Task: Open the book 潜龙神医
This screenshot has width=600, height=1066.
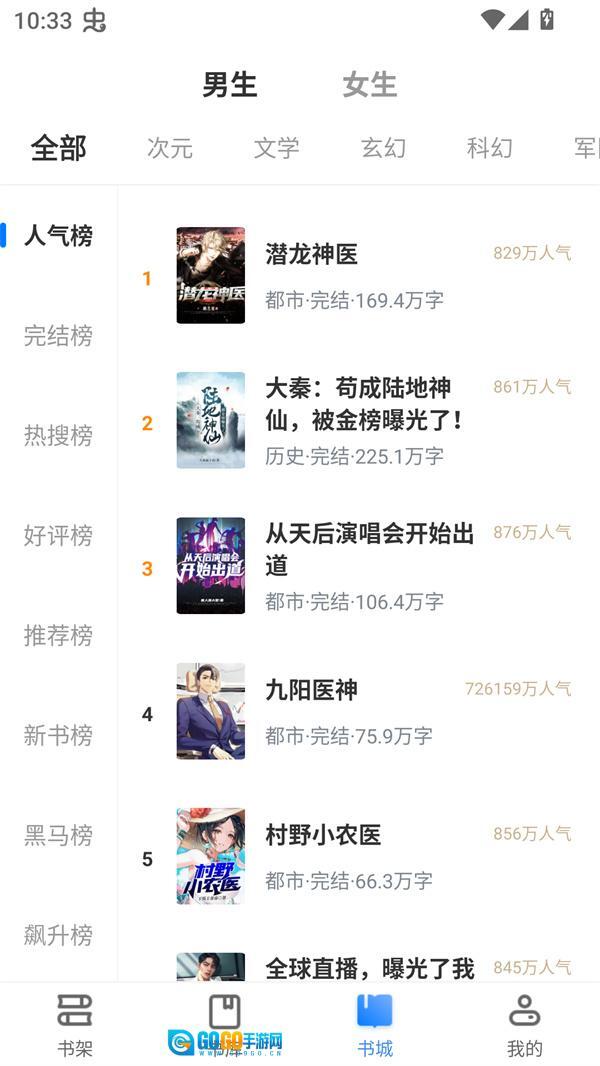Action: pos(311,255)
